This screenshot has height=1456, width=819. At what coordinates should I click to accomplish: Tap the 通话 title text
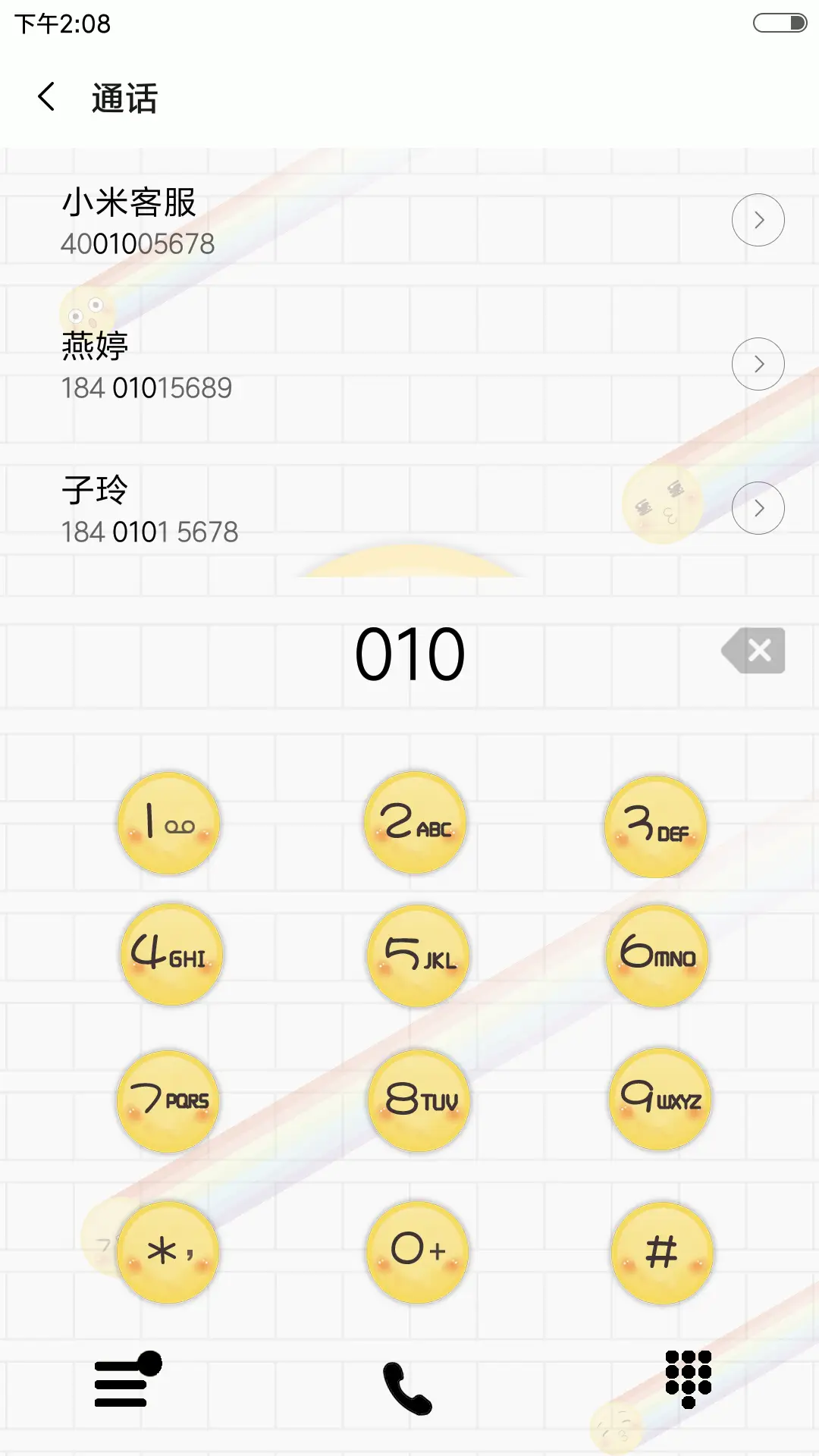pyautogui.click(x=124, y=99)
